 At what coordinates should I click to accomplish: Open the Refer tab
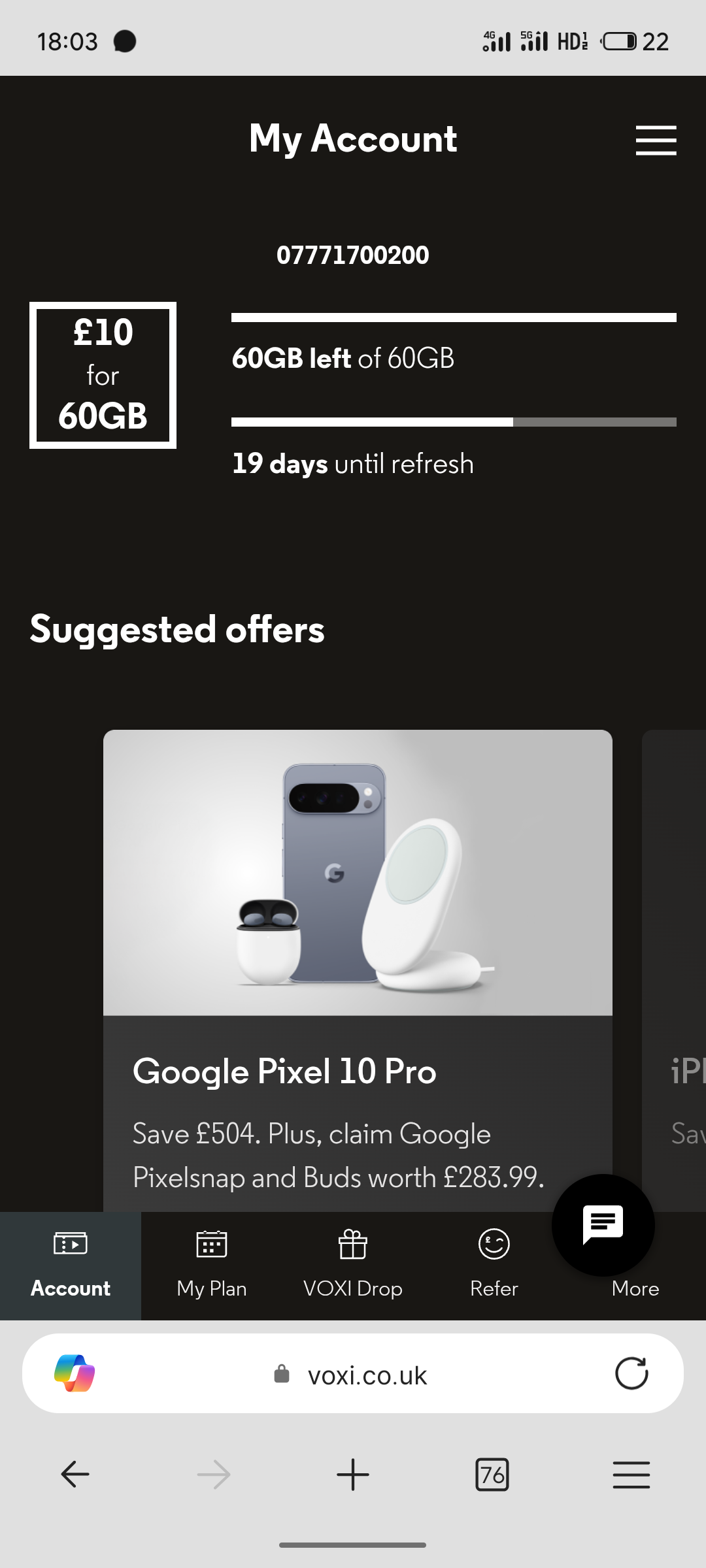coord(494,1265)
